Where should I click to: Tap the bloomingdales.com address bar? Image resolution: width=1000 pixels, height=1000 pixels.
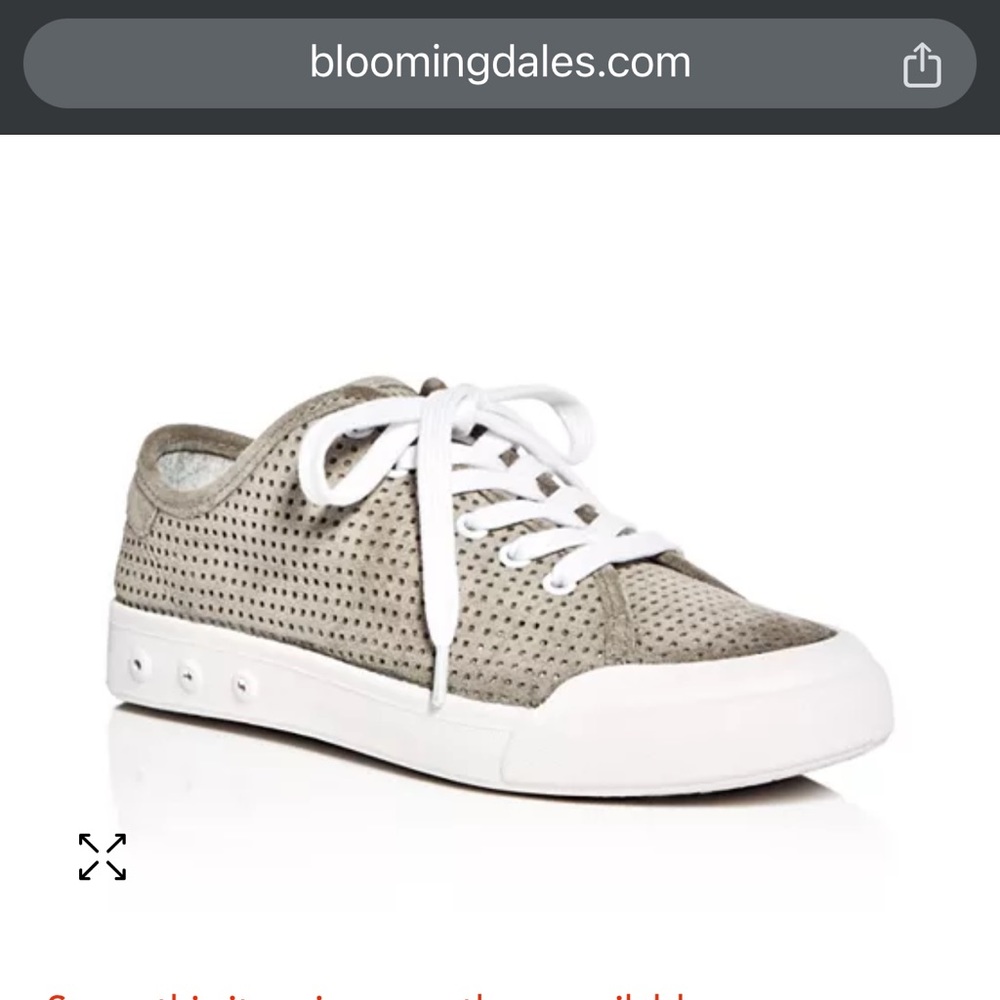pyautogui.click(x=499, y=63)
